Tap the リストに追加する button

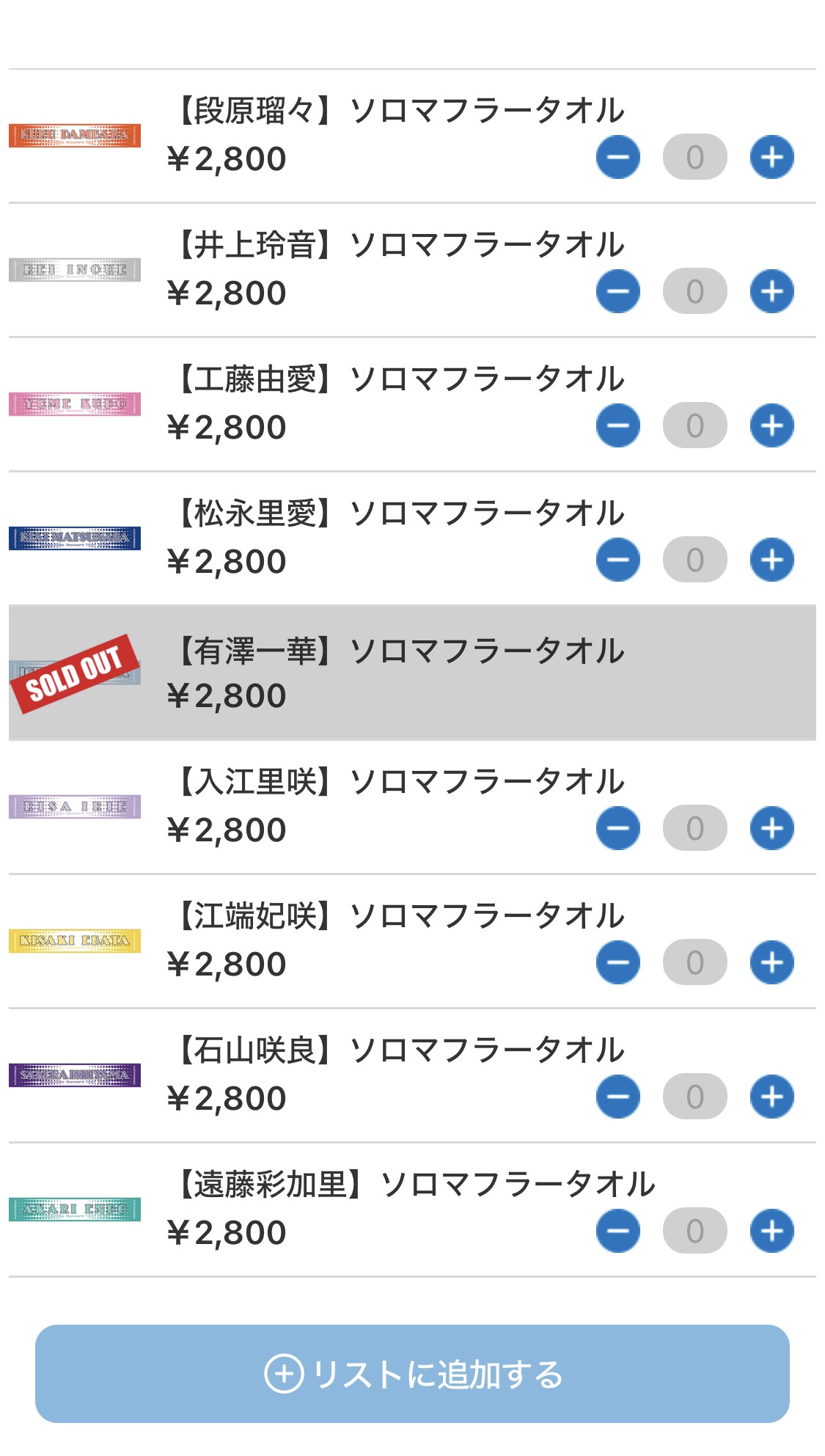point(412,1374)
